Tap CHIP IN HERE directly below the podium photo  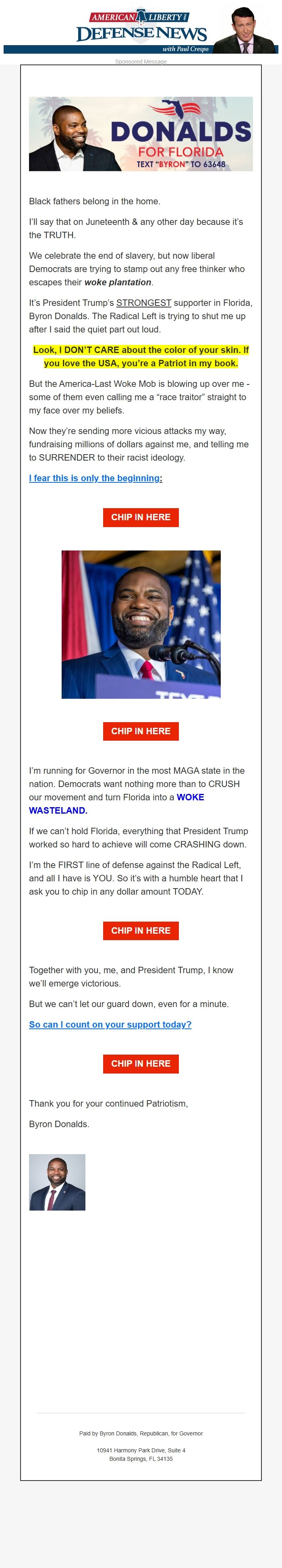pos(141,731)
